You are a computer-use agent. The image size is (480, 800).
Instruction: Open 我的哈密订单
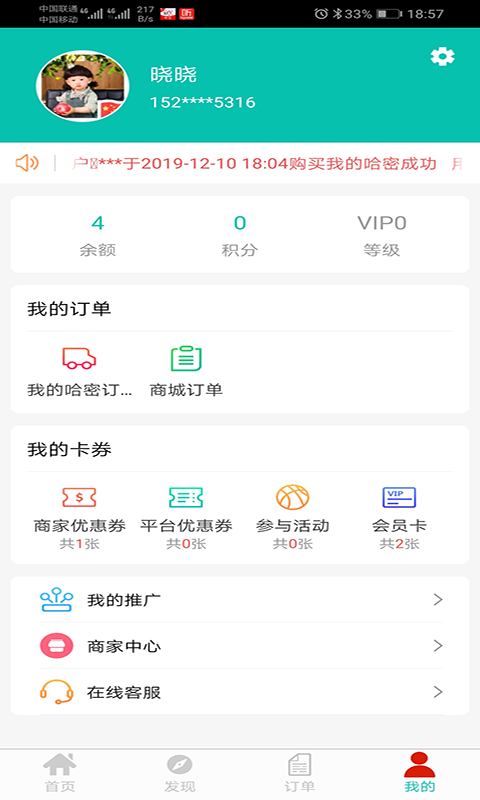tap(80, 372)
